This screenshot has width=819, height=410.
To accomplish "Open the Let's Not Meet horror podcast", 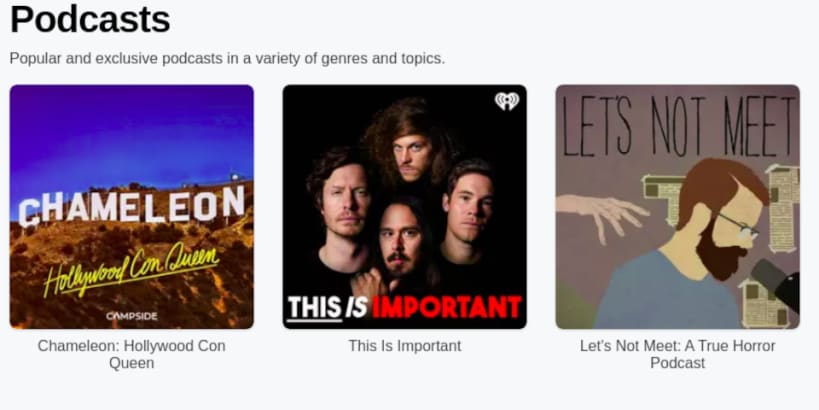I will coord(677,207).
